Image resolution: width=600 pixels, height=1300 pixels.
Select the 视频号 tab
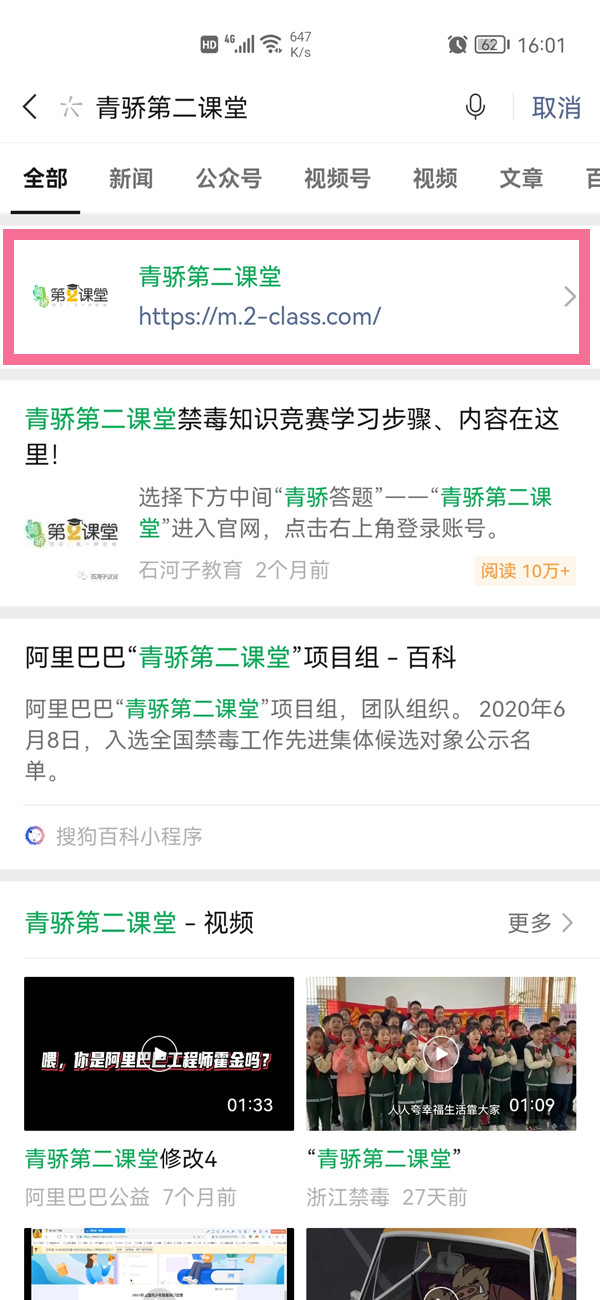click(337, 179)
